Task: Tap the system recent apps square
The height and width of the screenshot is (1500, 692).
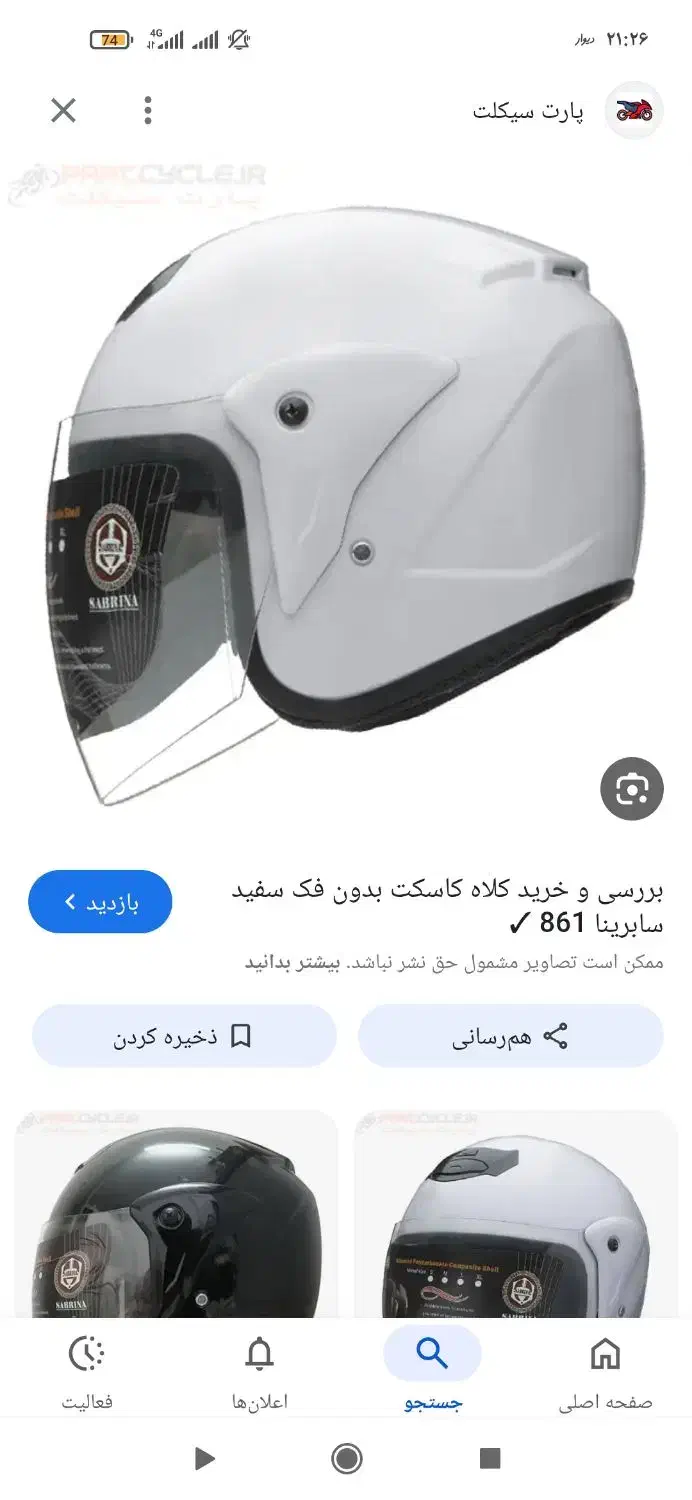Action: (489, 1458)
